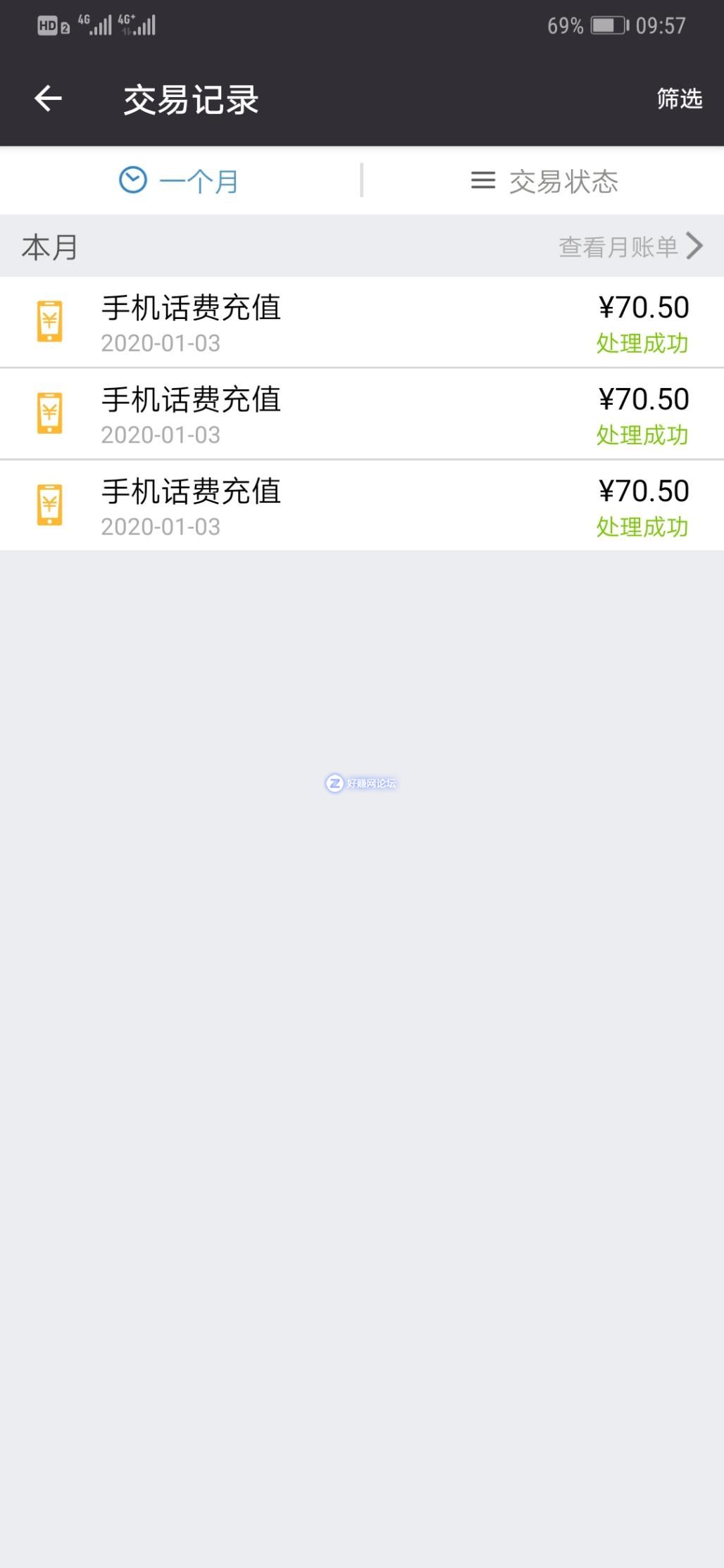This screenshot has height=1568, width=724.
Task: Open the last 手机话费充值 transaction
Action: click(x=362, y=506)
